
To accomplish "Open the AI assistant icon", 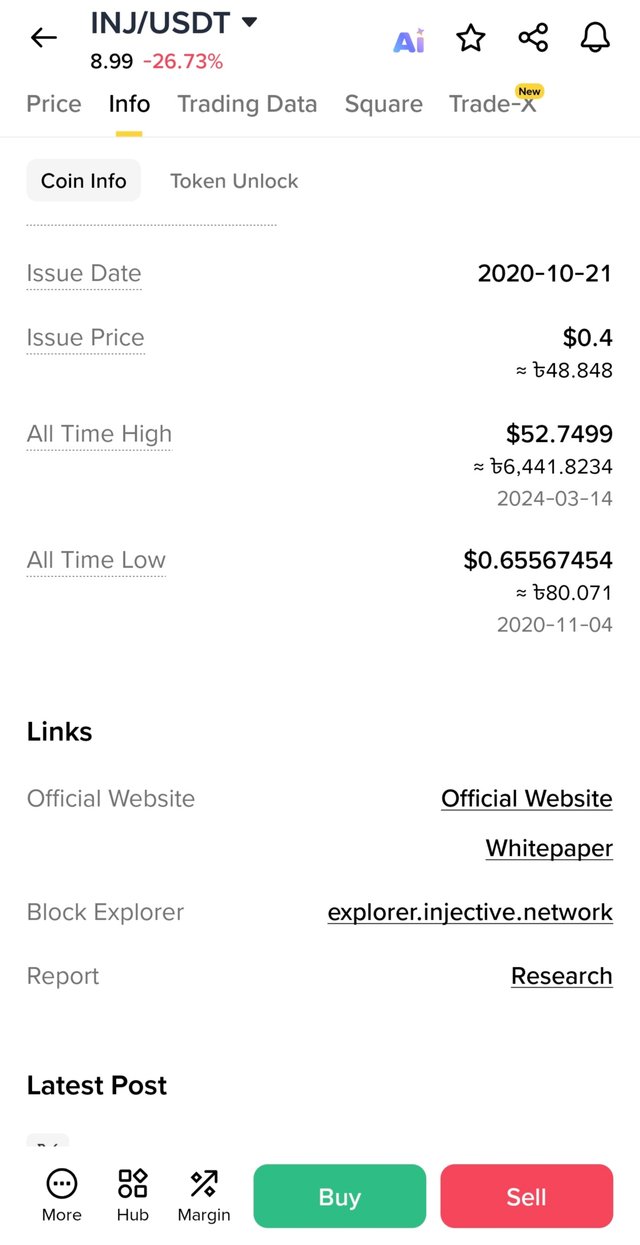I will (x=409, y=40).
